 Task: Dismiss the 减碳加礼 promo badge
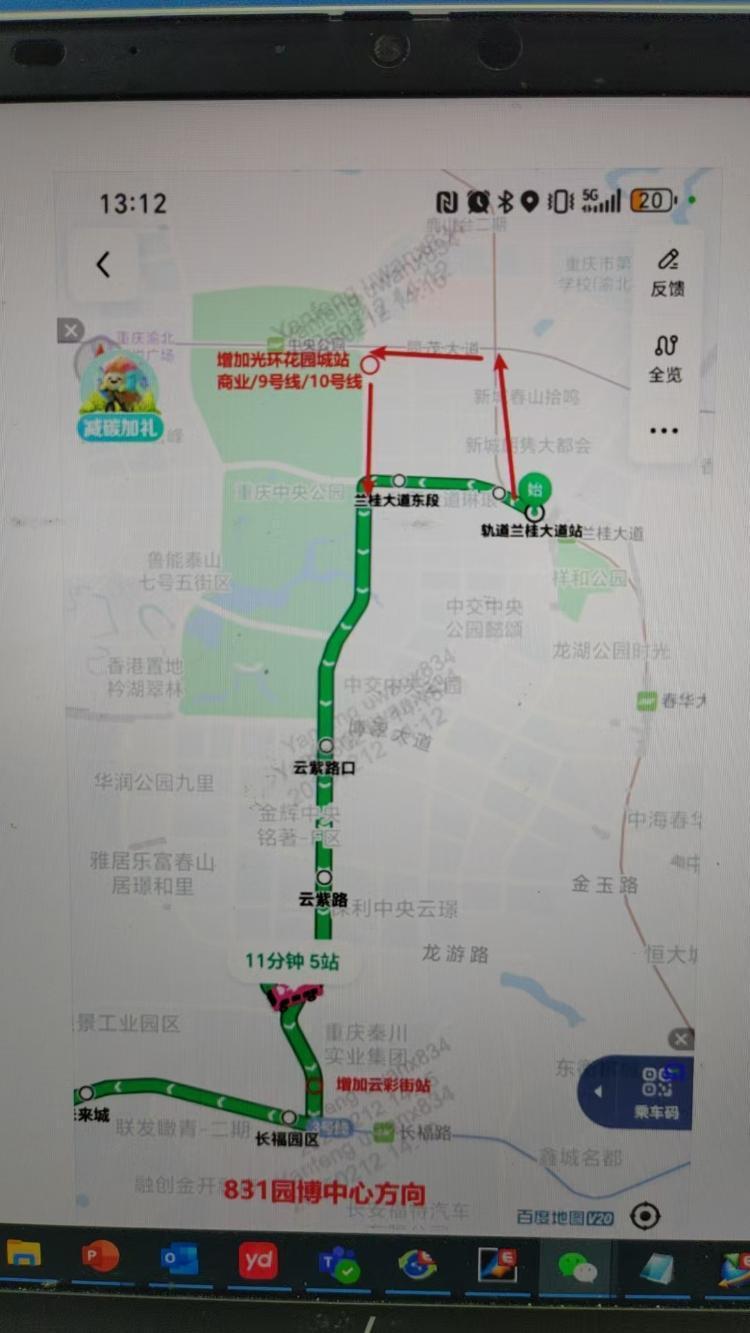point(70,330)
